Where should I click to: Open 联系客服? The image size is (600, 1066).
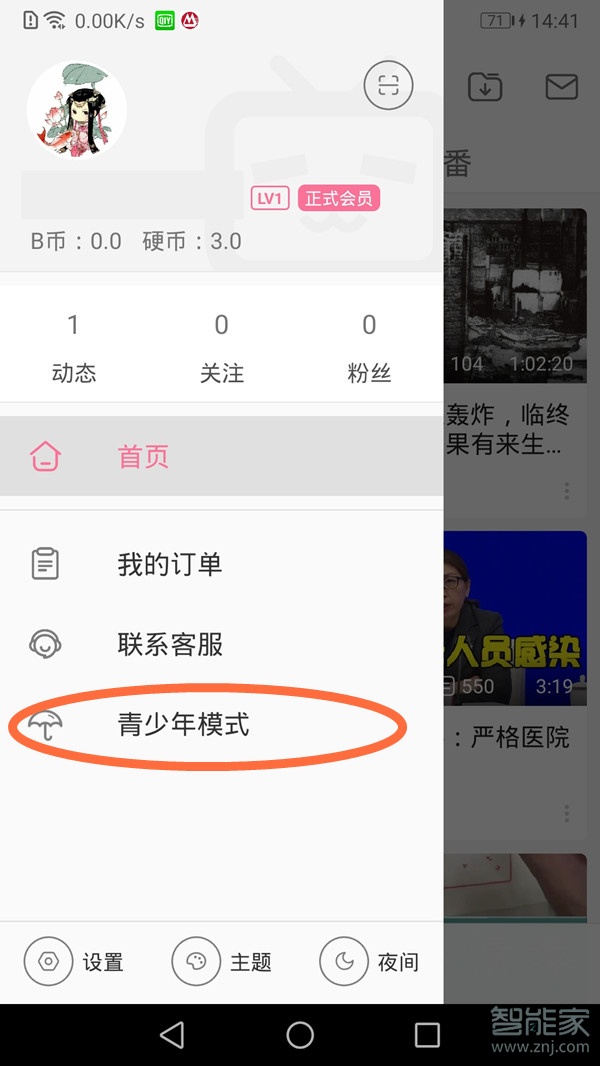(x=169, y=644)
